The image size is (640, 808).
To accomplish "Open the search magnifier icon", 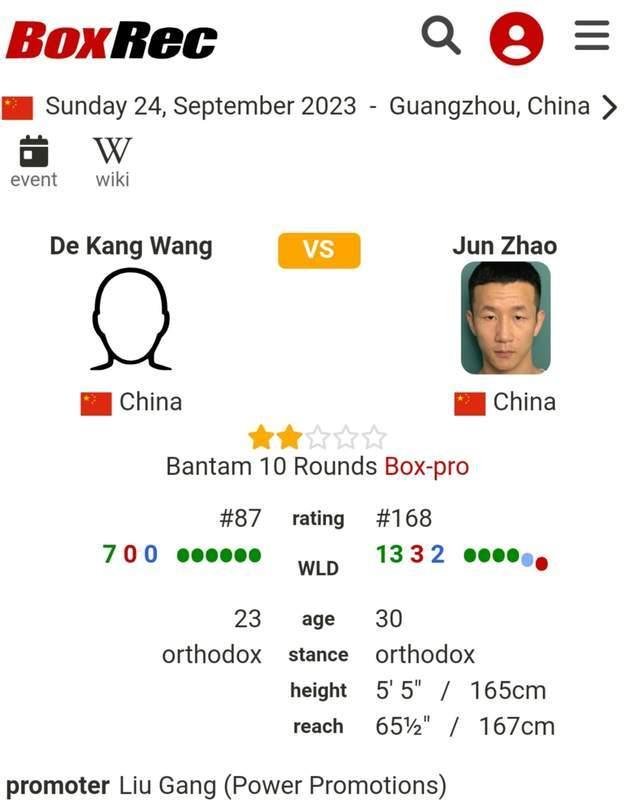I will point(441,37).
